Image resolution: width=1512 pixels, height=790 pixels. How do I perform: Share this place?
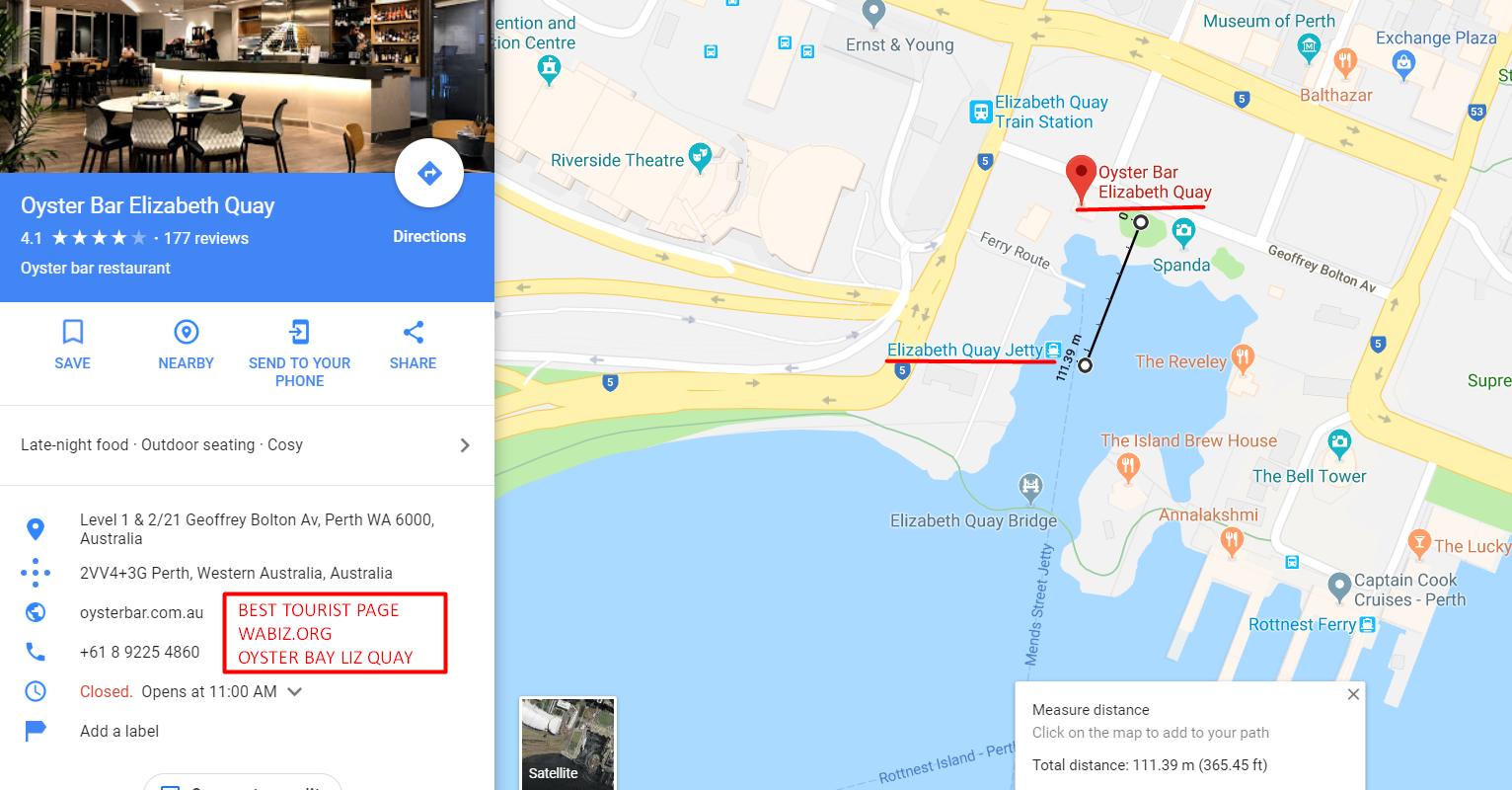(413, 344)
